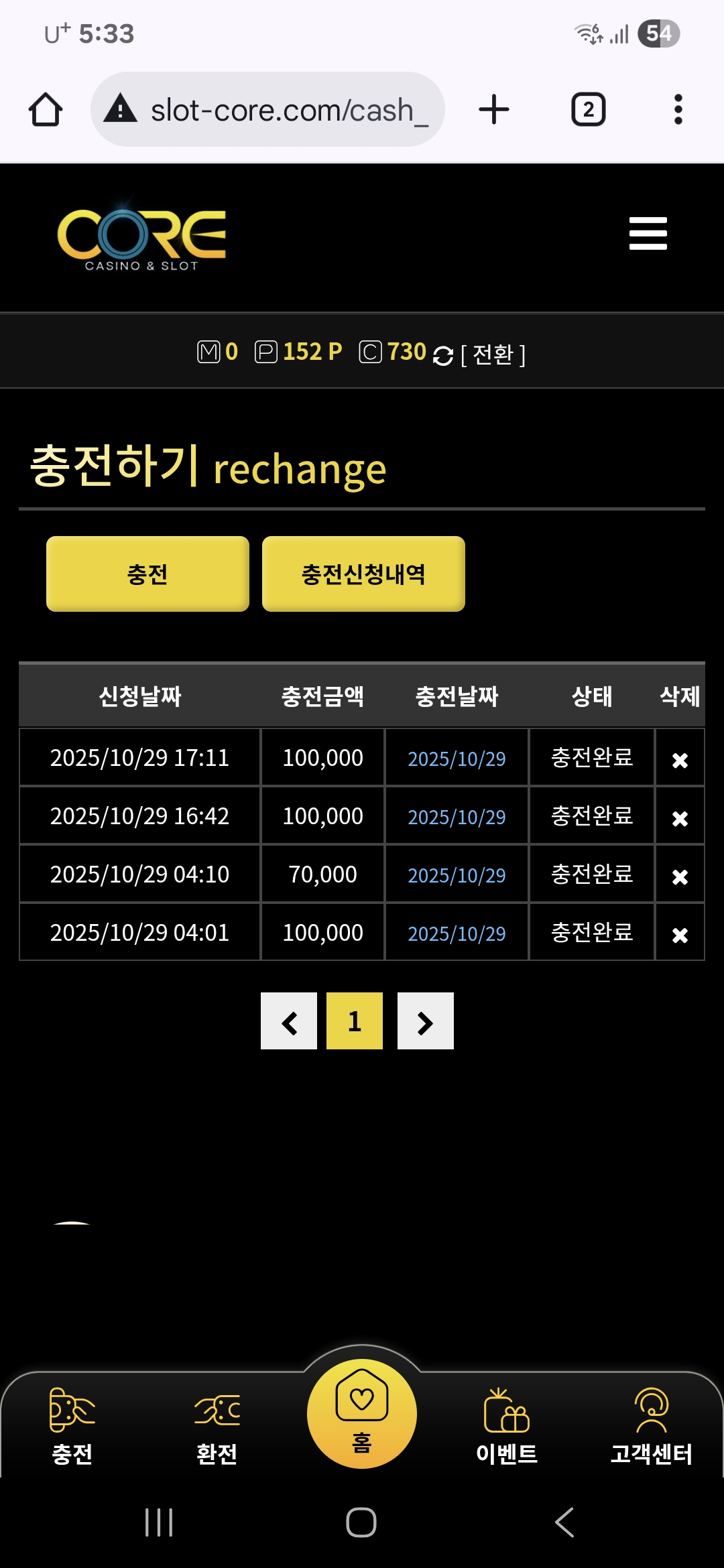Open a new browser tab
724x1568 pixels.
click(494, 110)
